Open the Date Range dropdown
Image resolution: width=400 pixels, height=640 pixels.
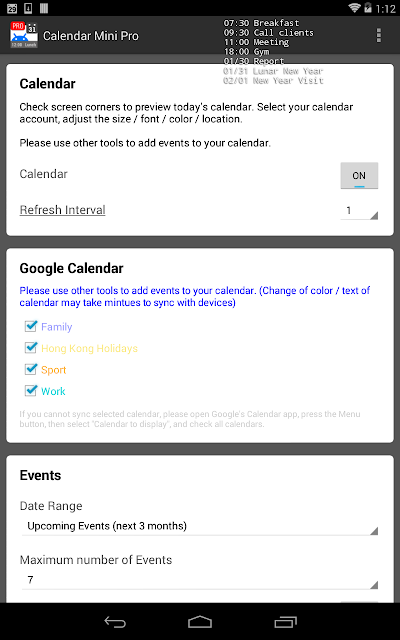coord(200,526)
